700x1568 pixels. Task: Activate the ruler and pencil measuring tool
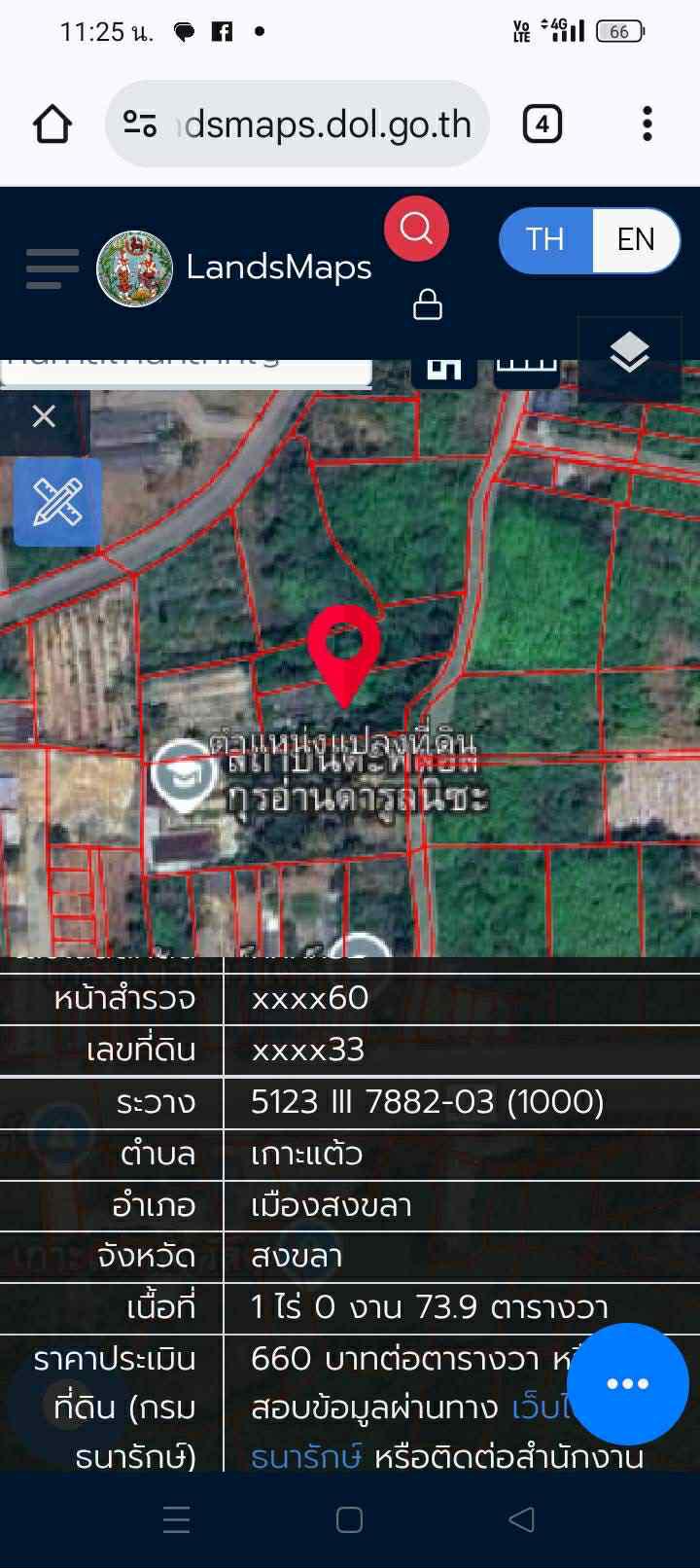(57, 502)
